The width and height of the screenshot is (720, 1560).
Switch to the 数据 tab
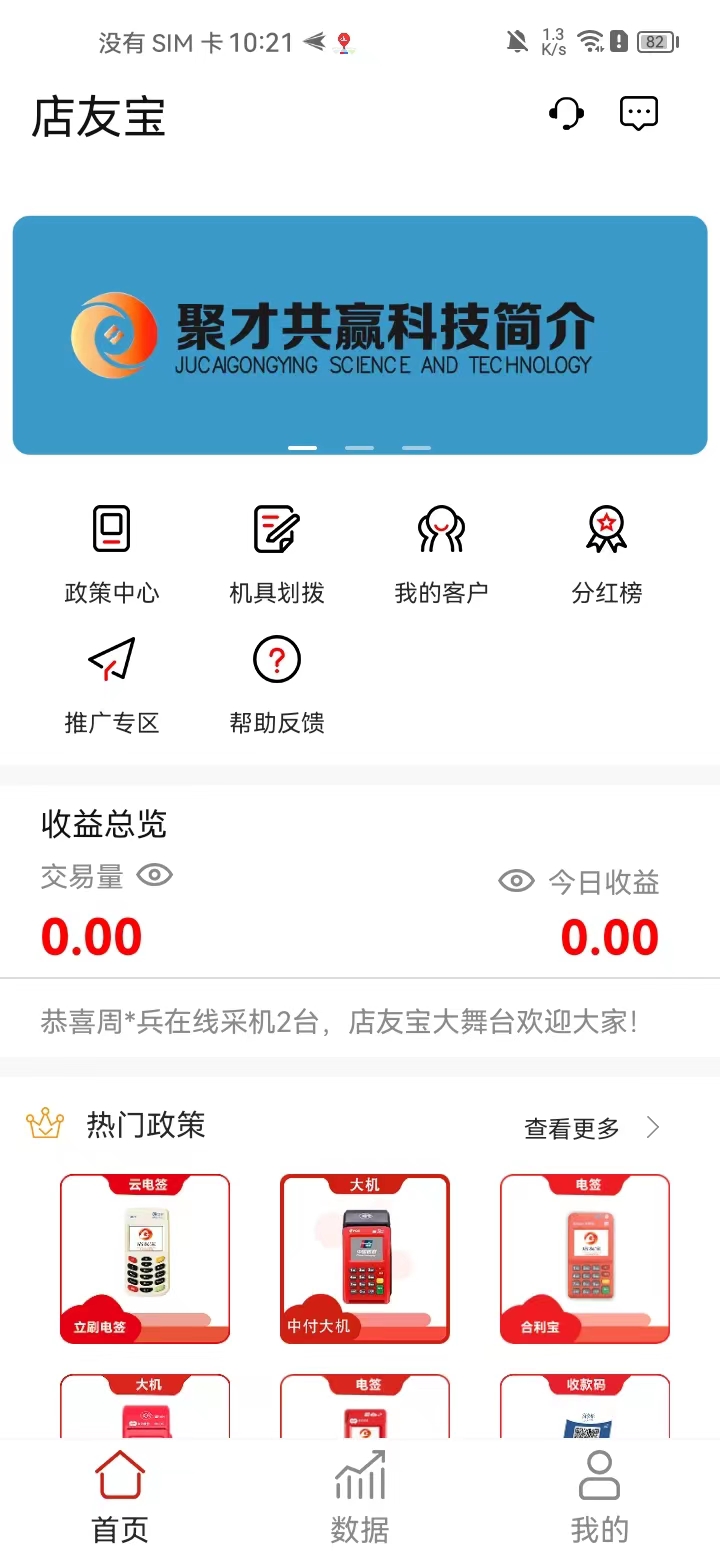pos(360,1497)
